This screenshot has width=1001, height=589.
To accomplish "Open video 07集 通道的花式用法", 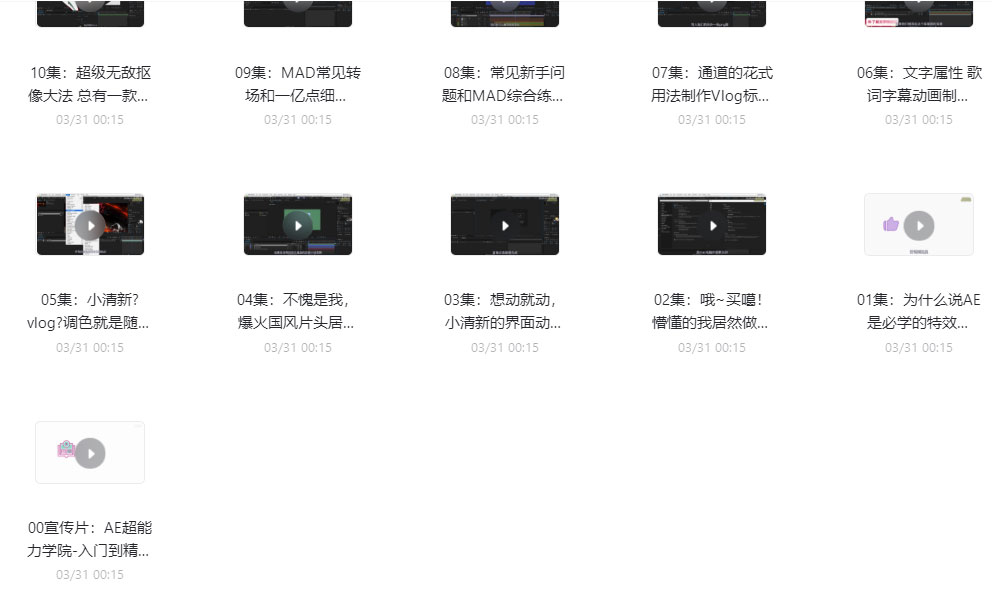I will point(711,10).
